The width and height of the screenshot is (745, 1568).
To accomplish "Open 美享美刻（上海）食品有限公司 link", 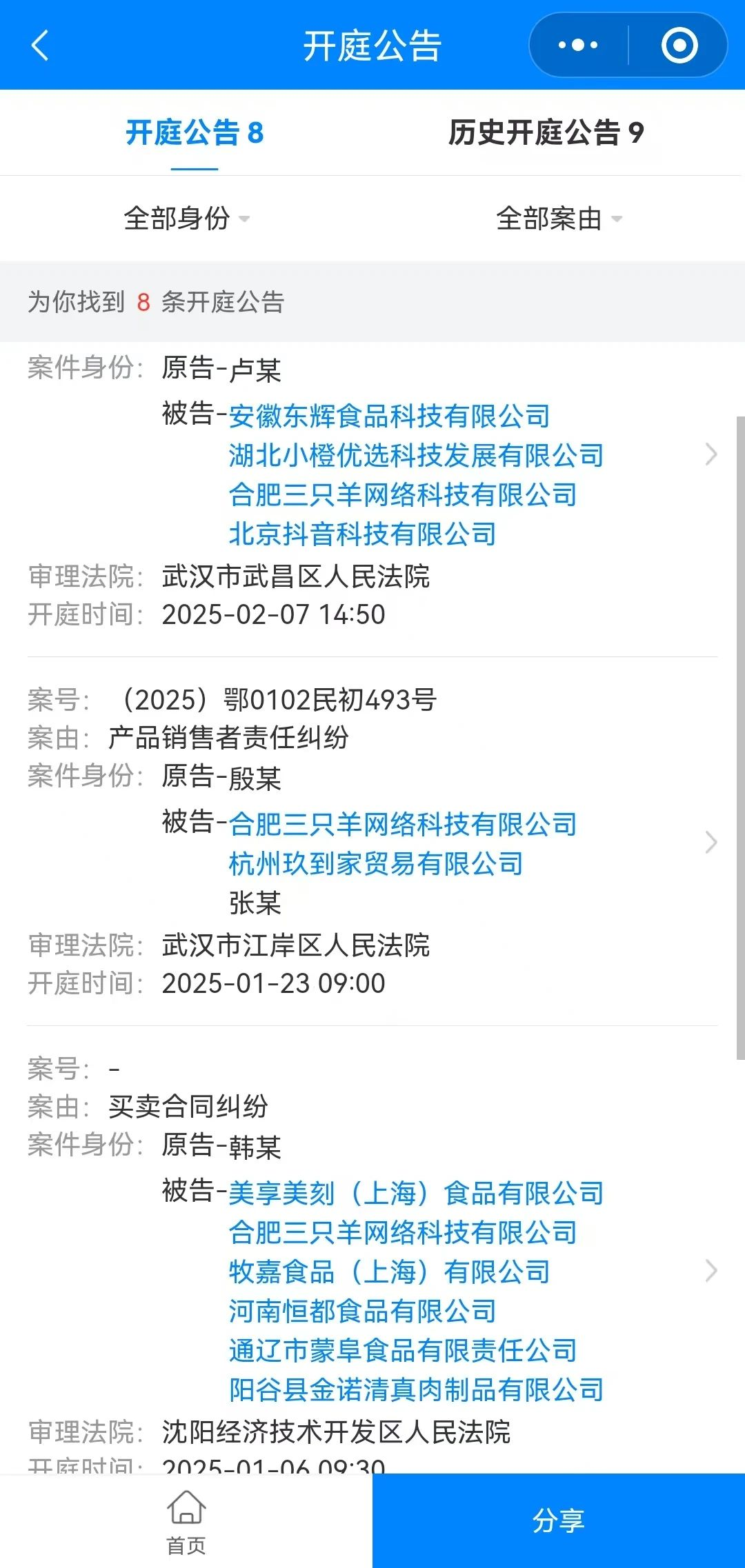I will (x=416, y=1193).
